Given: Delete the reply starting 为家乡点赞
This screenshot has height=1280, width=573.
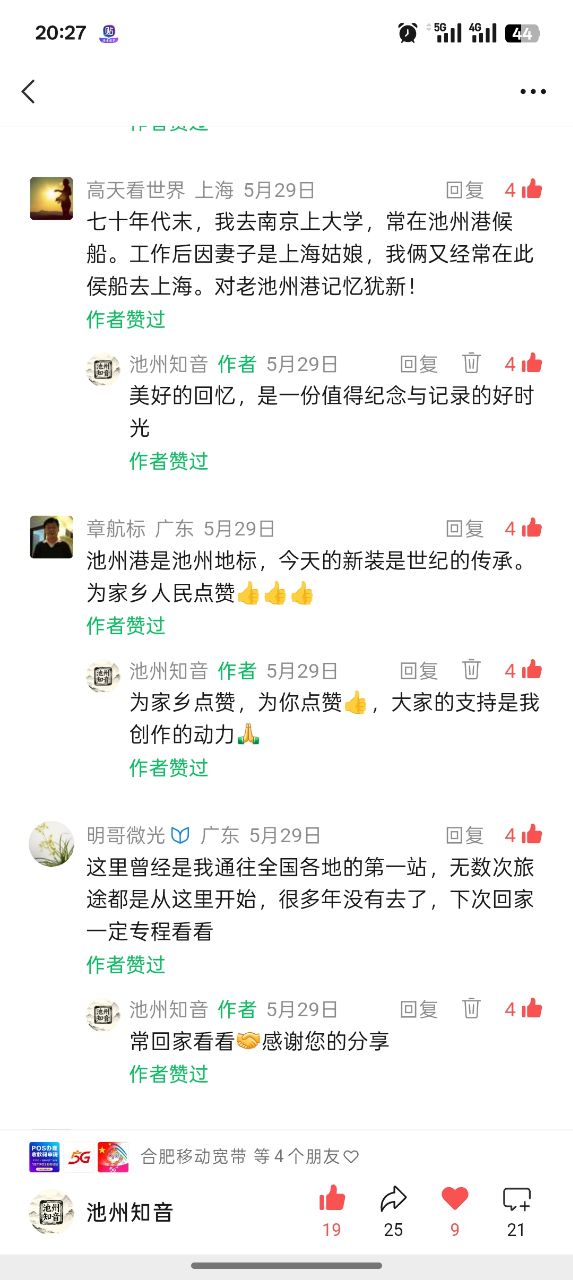Looking at the screenshot, I should pyautogui.click(x=471, y=670).
